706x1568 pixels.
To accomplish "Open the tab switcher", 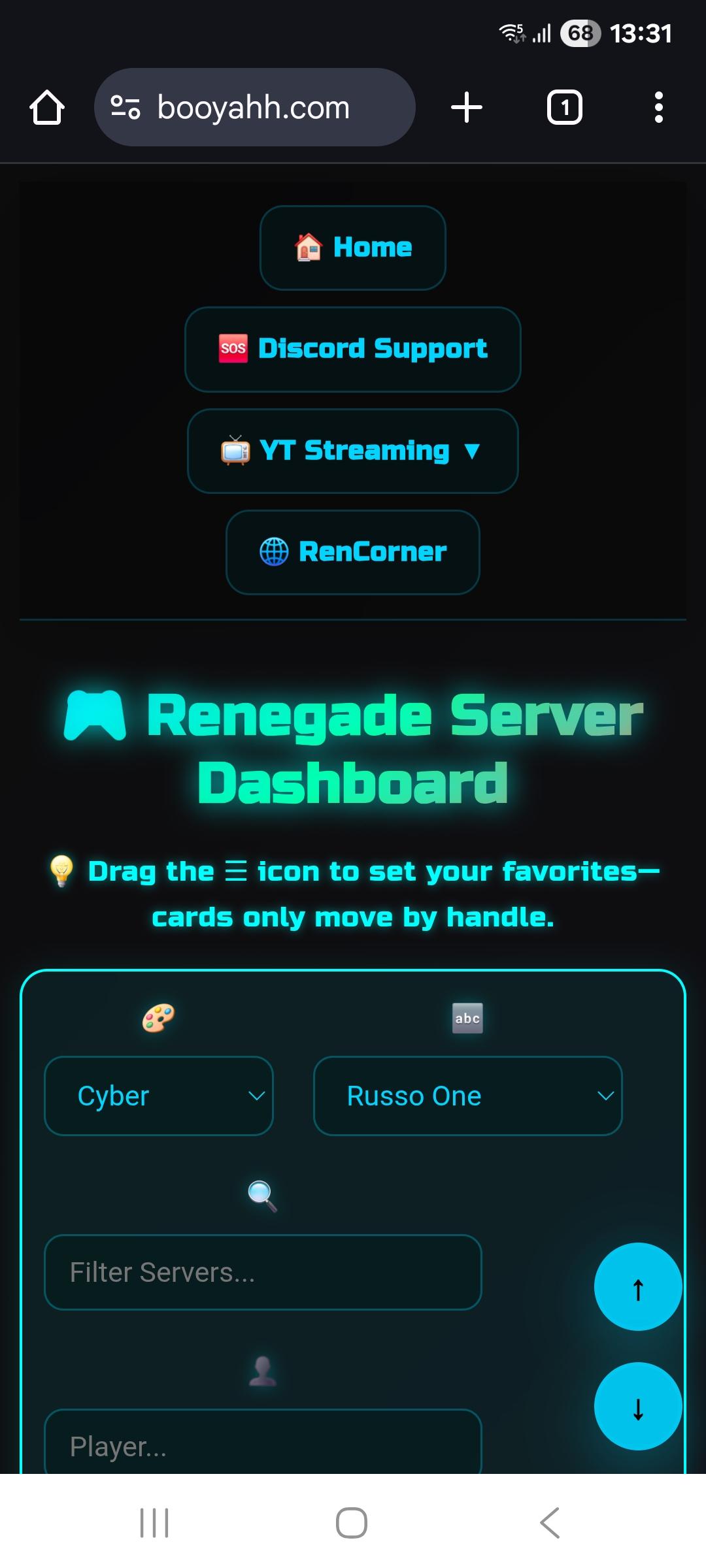I will 564,108.
